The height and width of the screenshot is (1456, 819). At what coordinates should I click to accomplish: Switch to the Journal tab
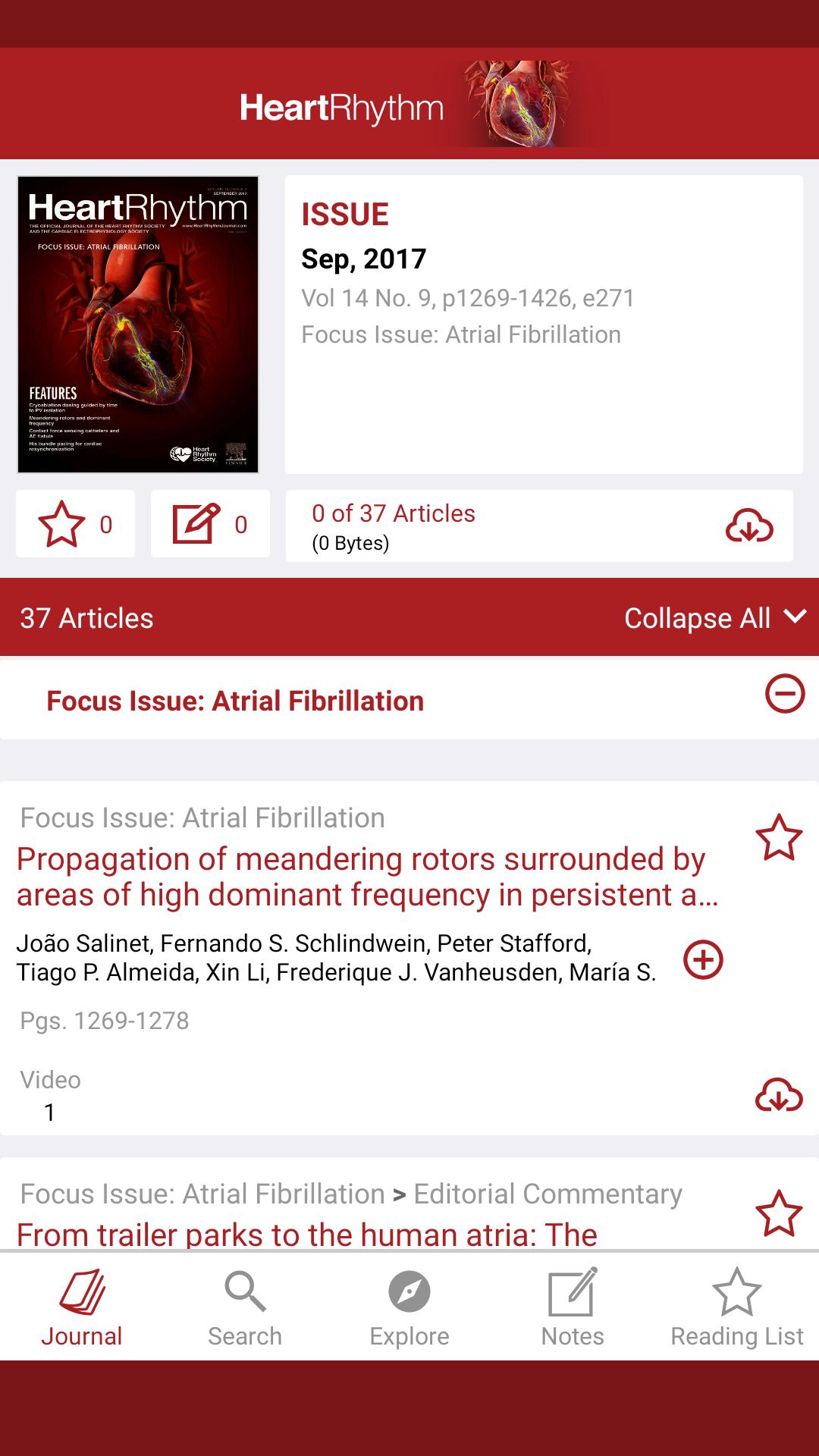[x=82, y=1307]
